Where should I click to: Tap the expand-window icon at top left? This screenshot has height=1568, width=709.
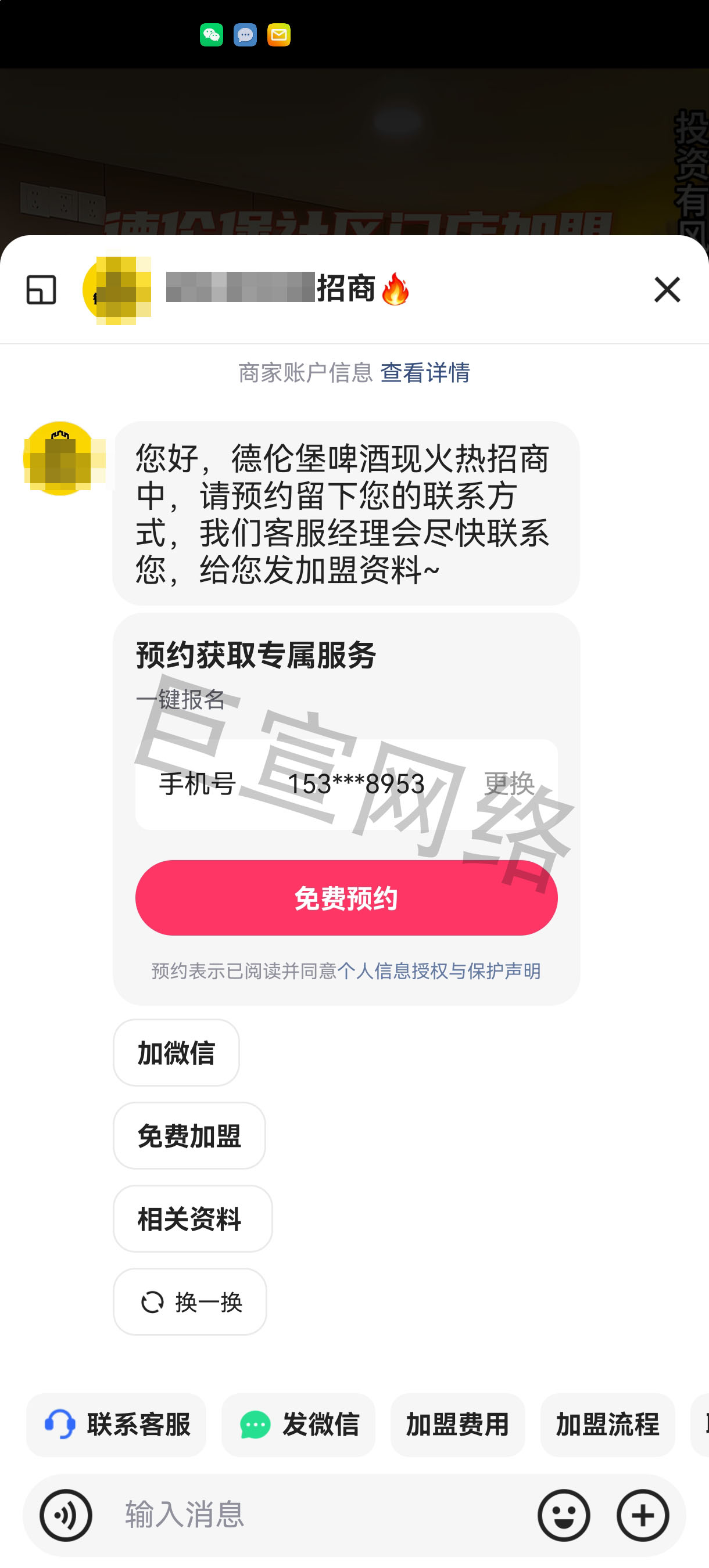click(42, 290)
